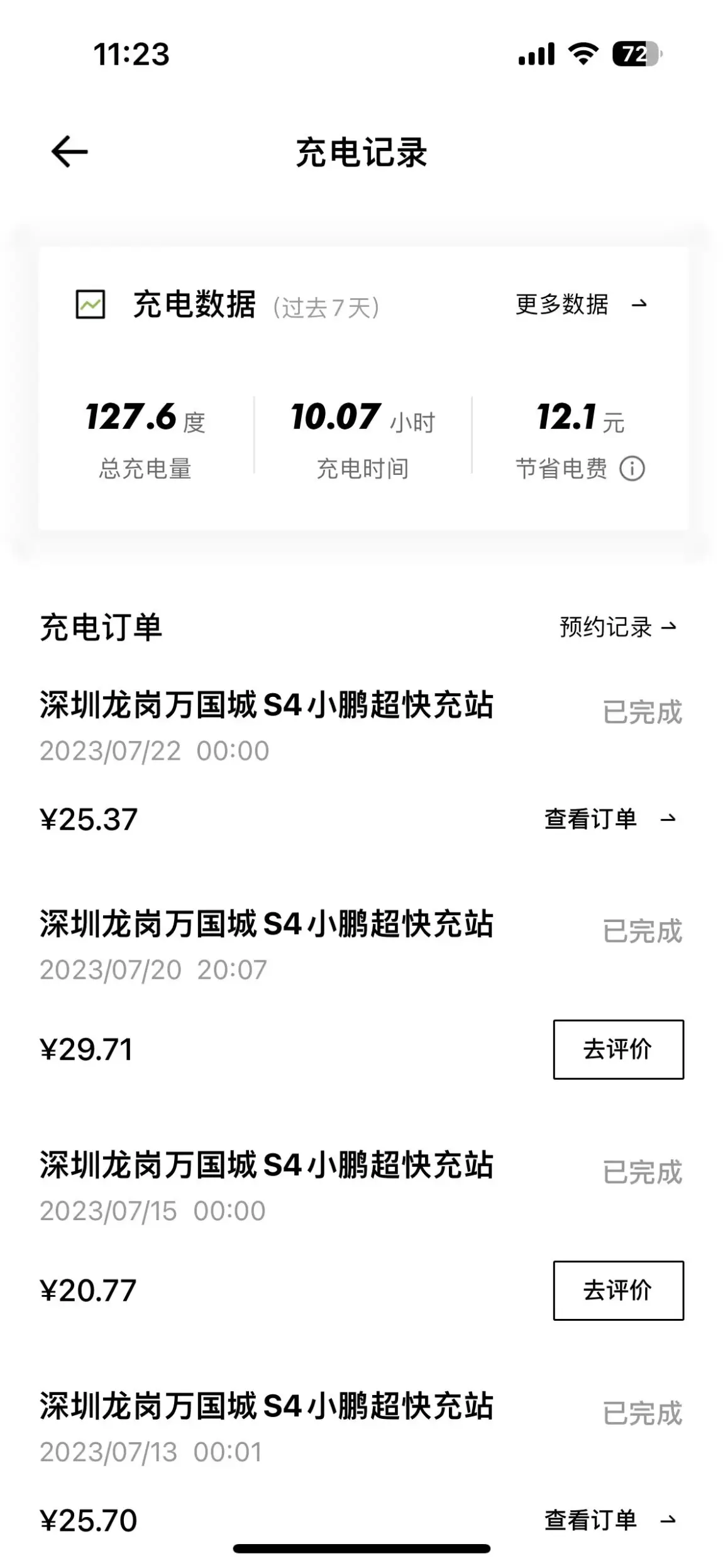The height and width of the screenshot is (1568, 723).
Task: Open 更多数据 for charging statistics
Action: 582,304
